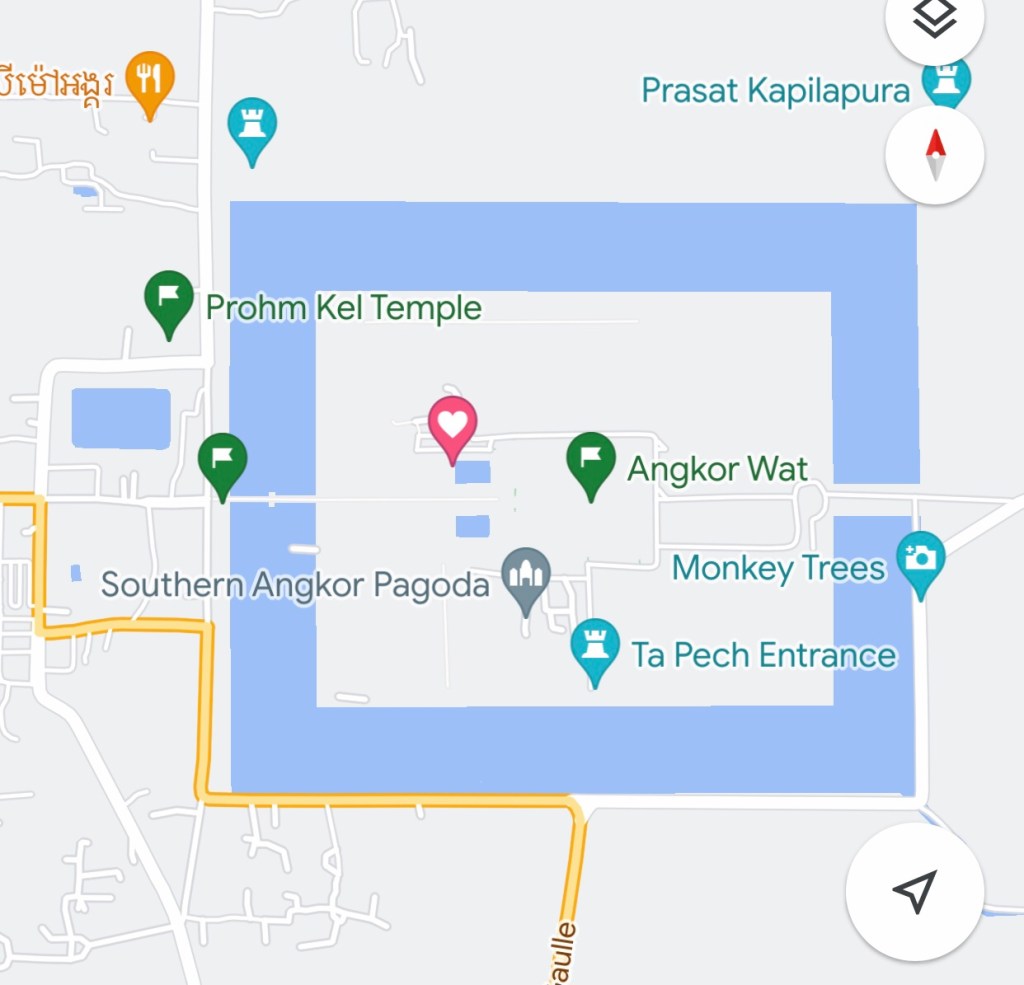Tap the unlabeled blue castle pin above the moat
This screenshot has width=1024, height=985.
tap(252, 127)
